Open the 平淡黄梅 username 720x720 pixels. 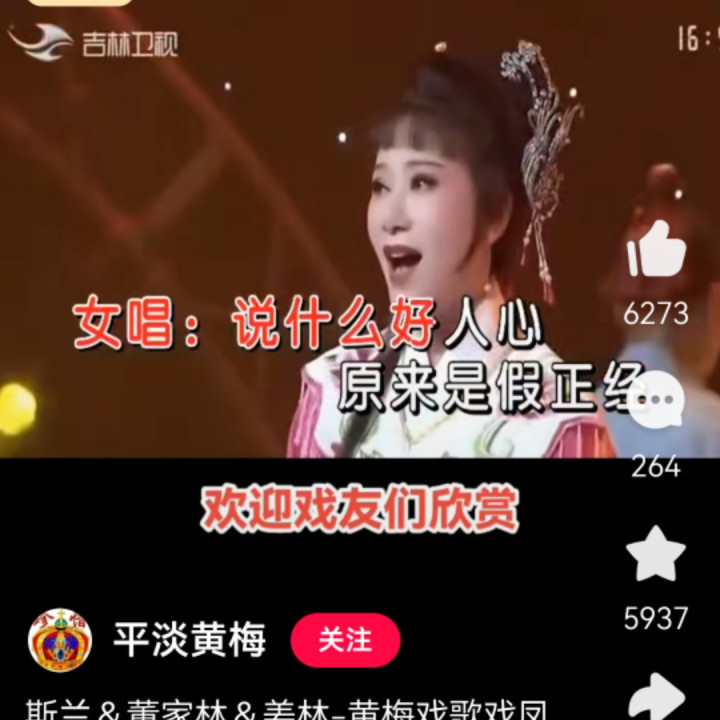190,640
